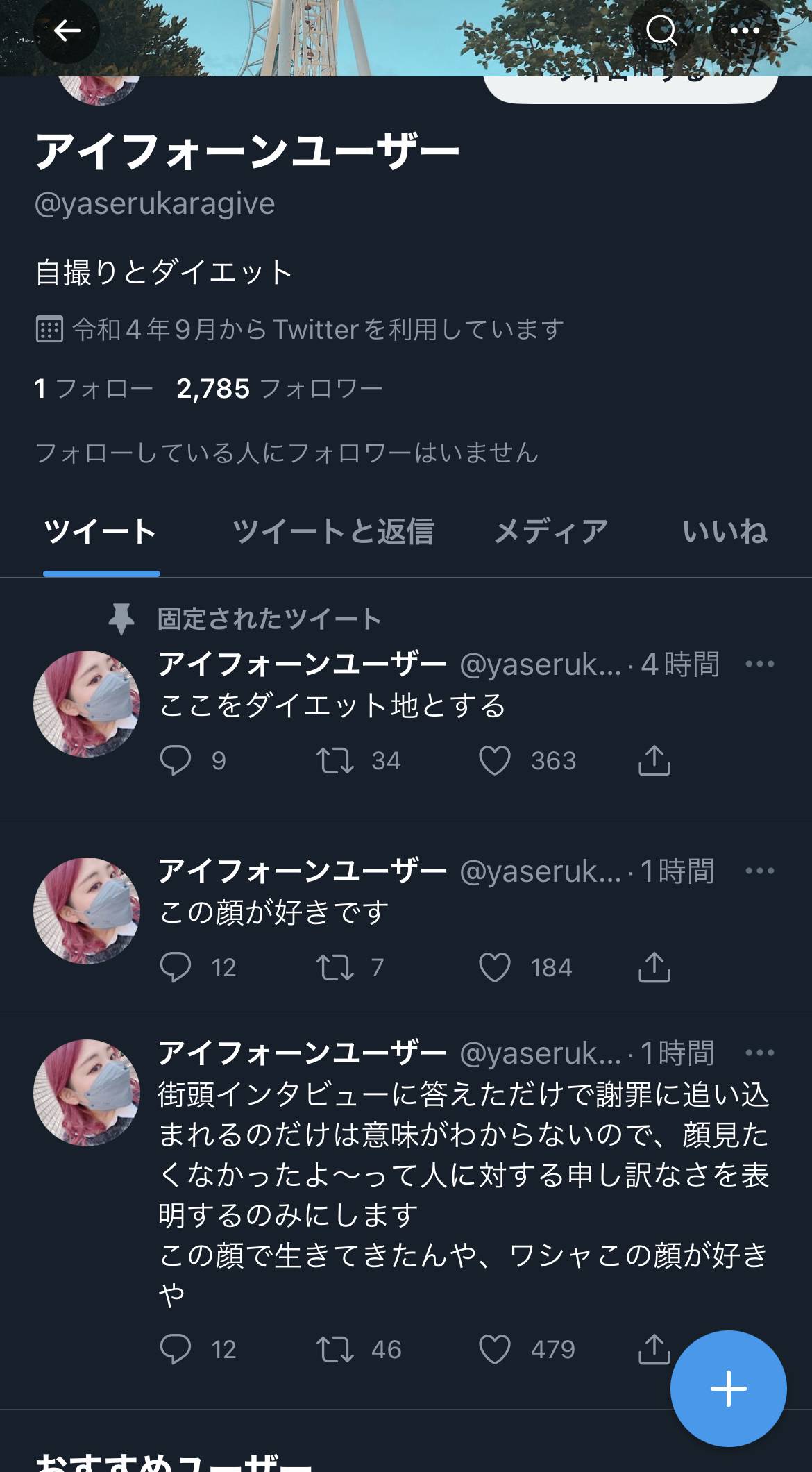Switch to the いいね tab
This screenshot has width=812, height=1472.
tap(724, 533)
